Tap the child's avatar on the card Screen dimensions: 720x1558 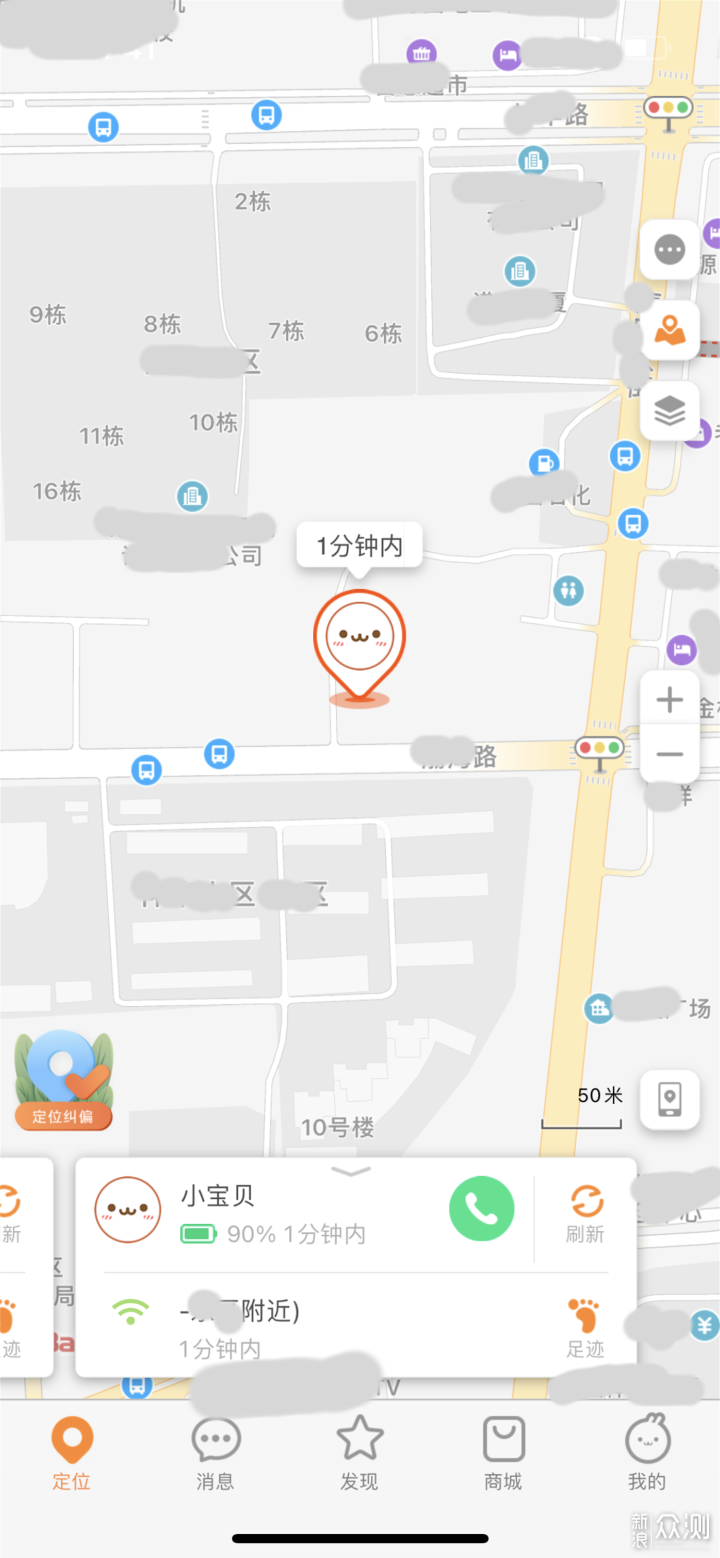pyautogui.click(x=127, y=1209)
